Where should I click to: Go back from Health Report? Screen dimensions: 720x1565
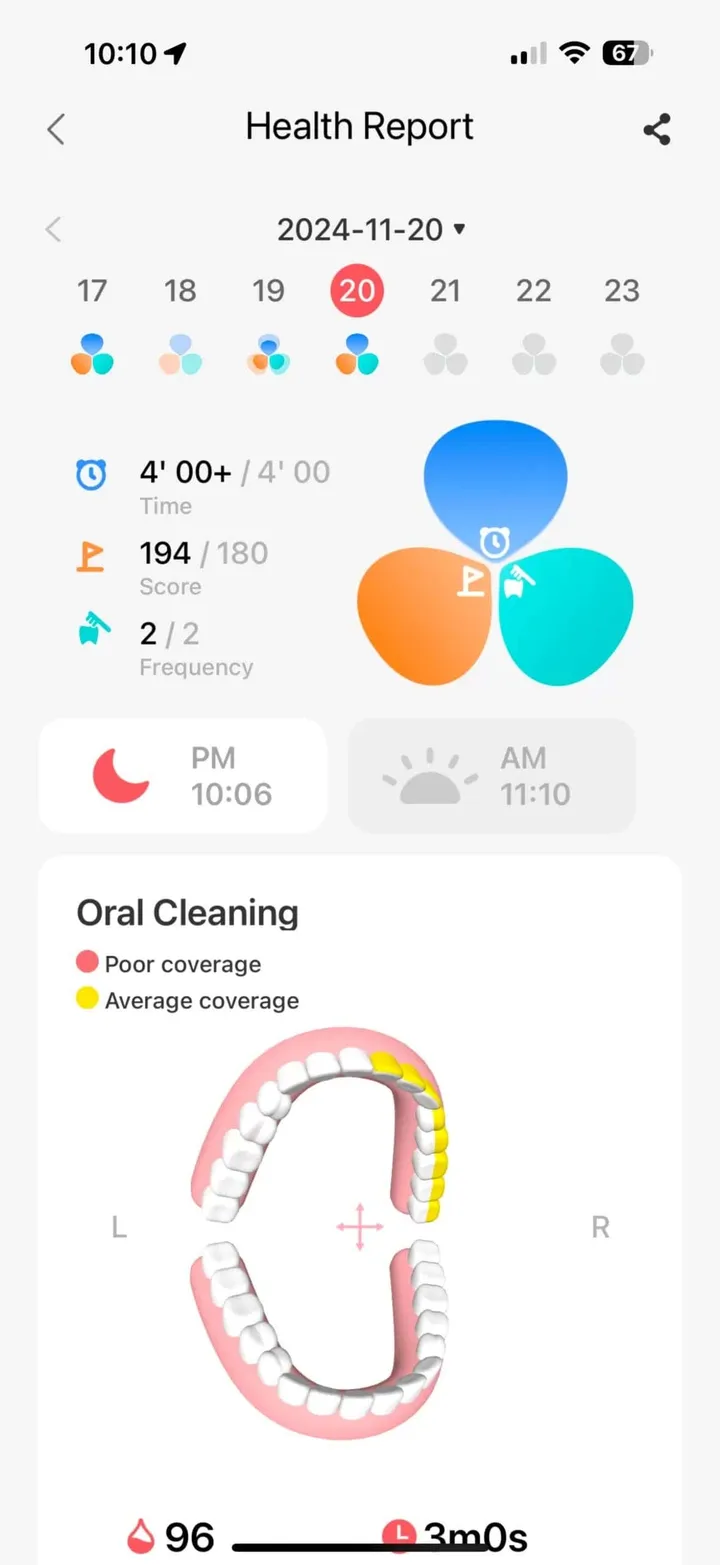[56, 129]
